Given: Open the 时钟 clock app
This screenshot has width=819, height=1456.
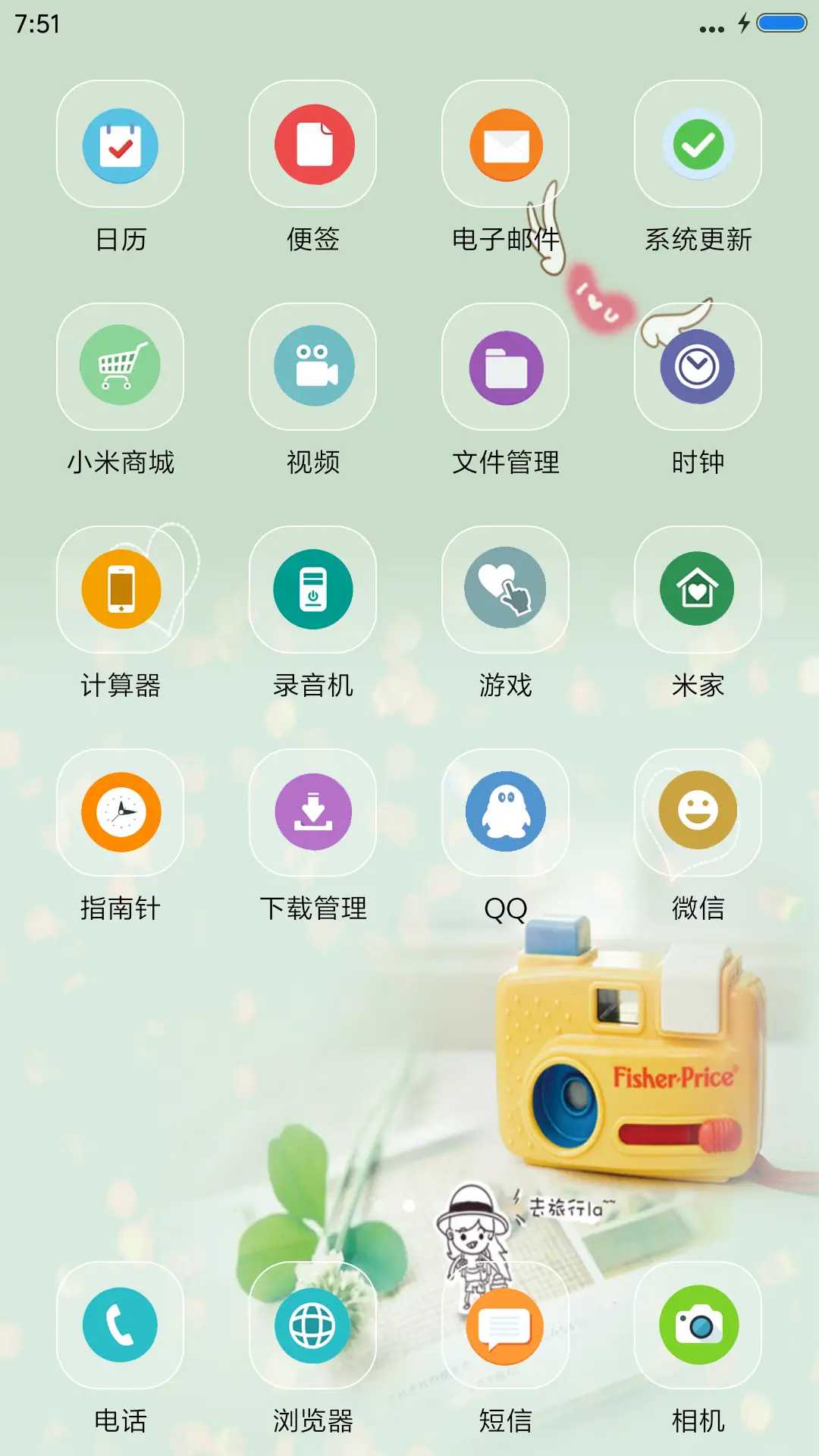Looking at the screenshot, I should 698,366.
